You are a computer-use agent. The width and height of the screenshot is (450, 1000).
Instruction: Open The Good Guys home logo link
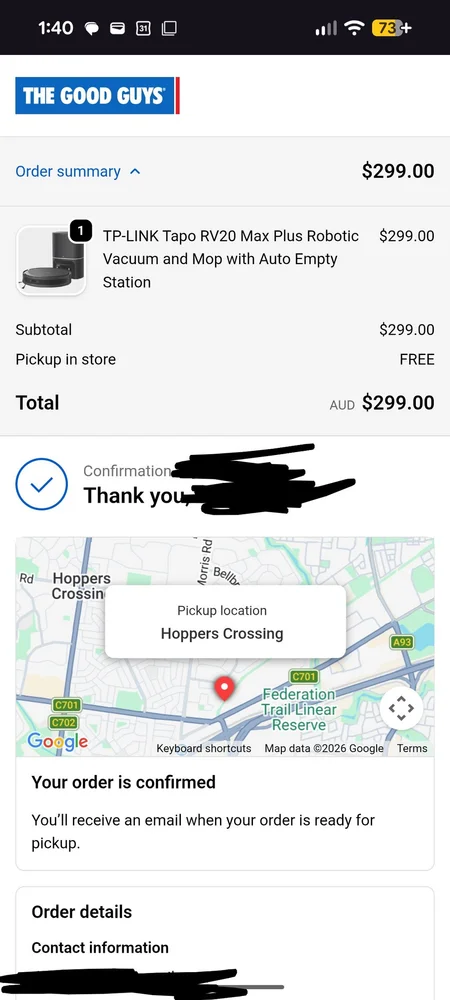98,96
